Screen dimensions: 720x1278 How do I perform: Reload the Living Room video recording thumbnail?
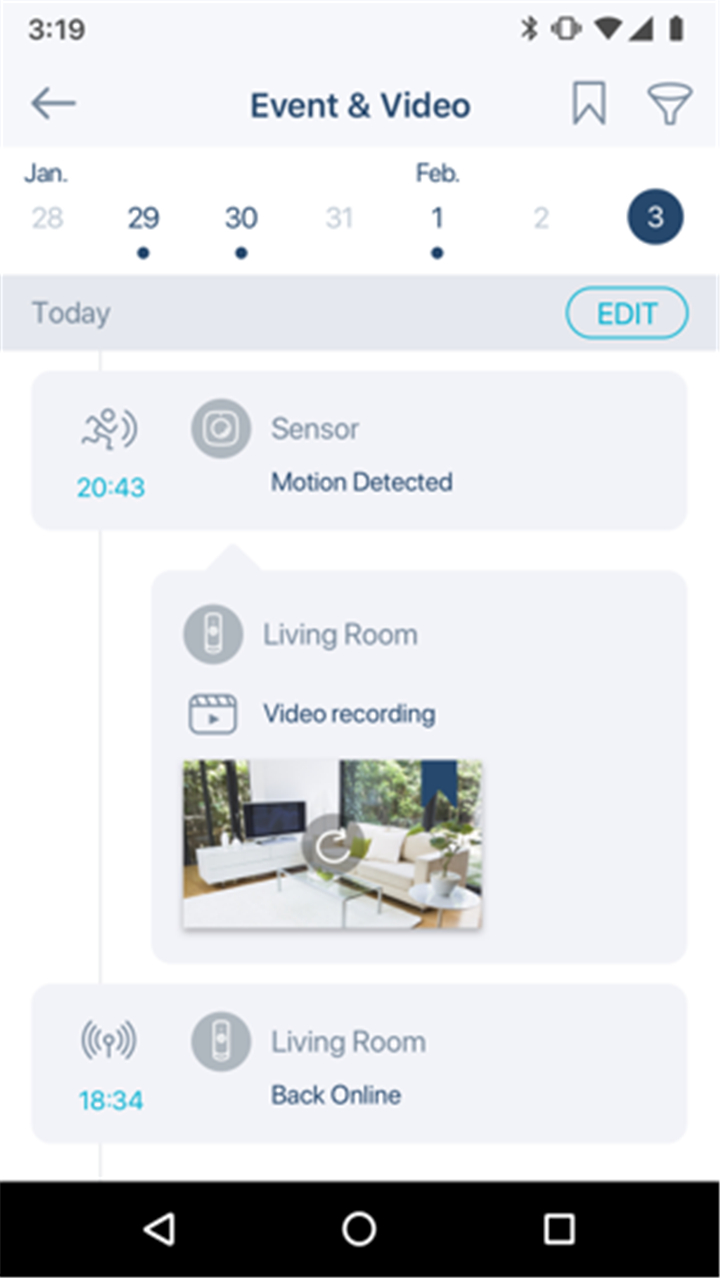[x=332, y=846]
